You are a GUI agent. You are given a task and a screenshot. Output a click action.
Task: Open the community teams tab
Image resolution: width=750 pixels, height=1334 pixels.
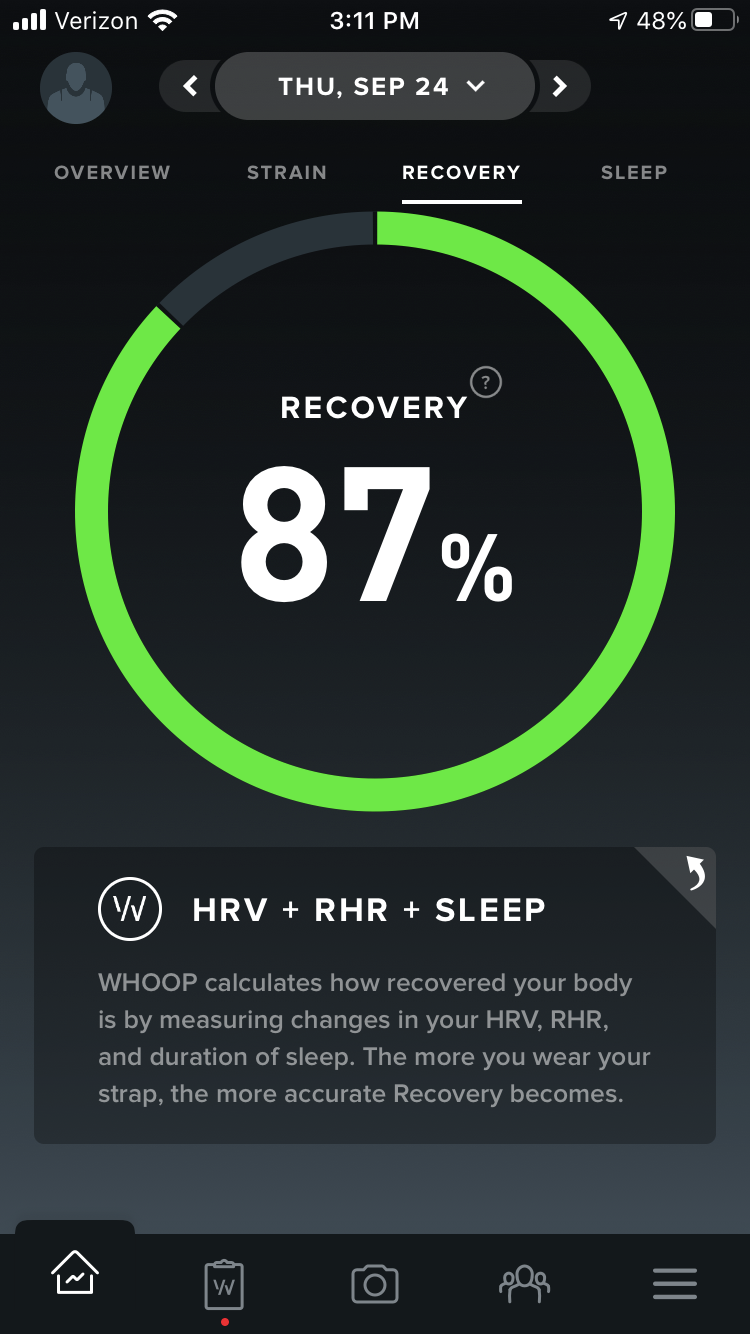[524, 1283]
